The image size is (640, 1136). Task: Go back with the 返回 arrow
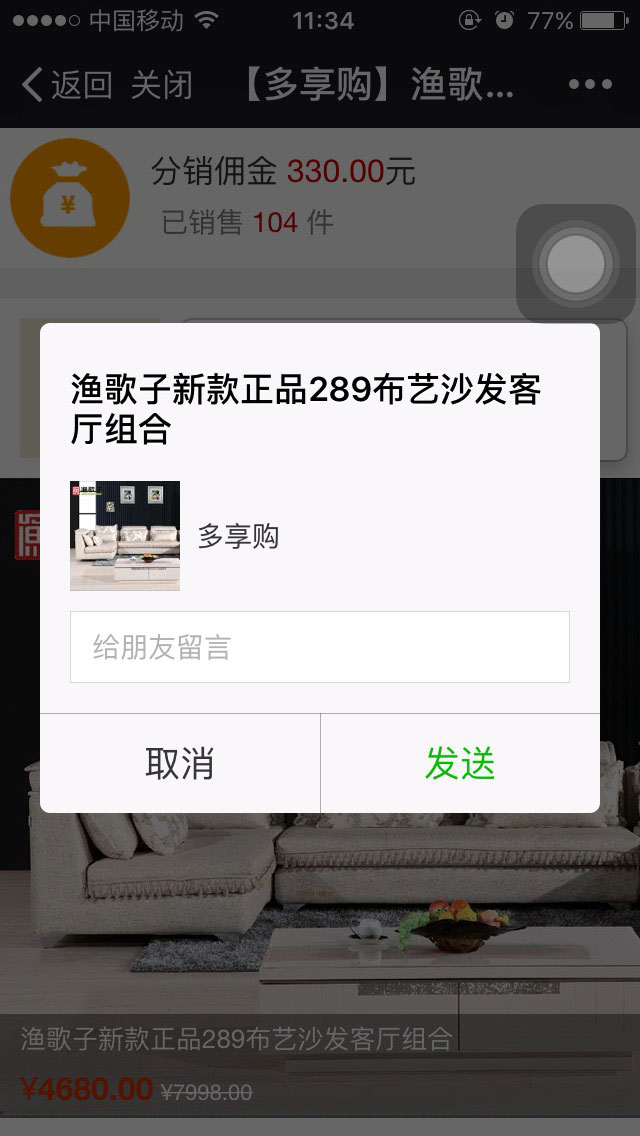(66, 85)
